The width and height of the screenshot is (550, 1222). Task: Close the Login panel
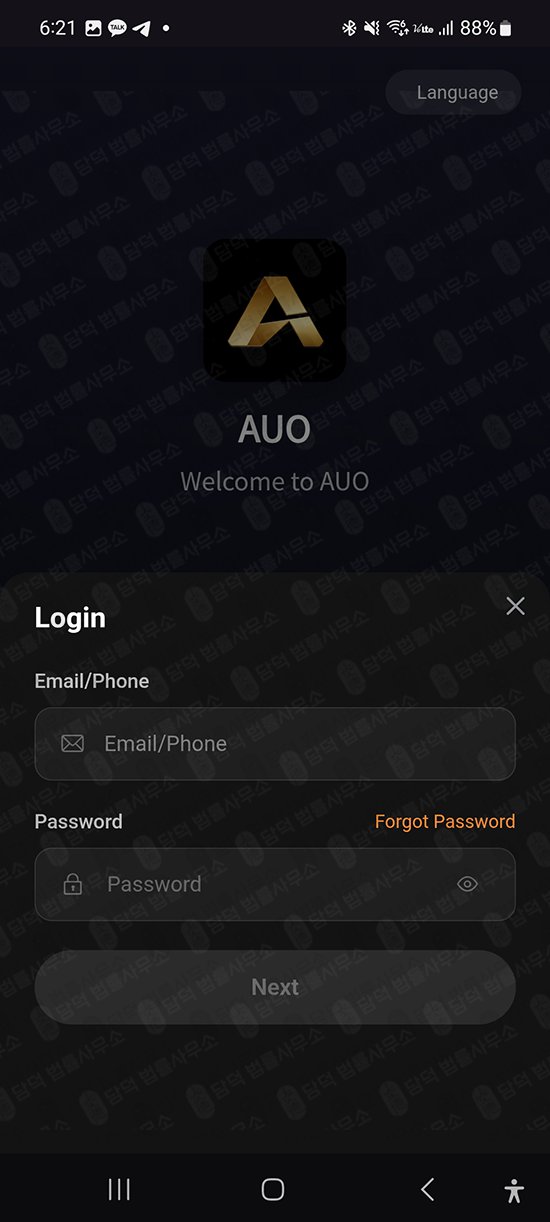[x=515, y=606]
